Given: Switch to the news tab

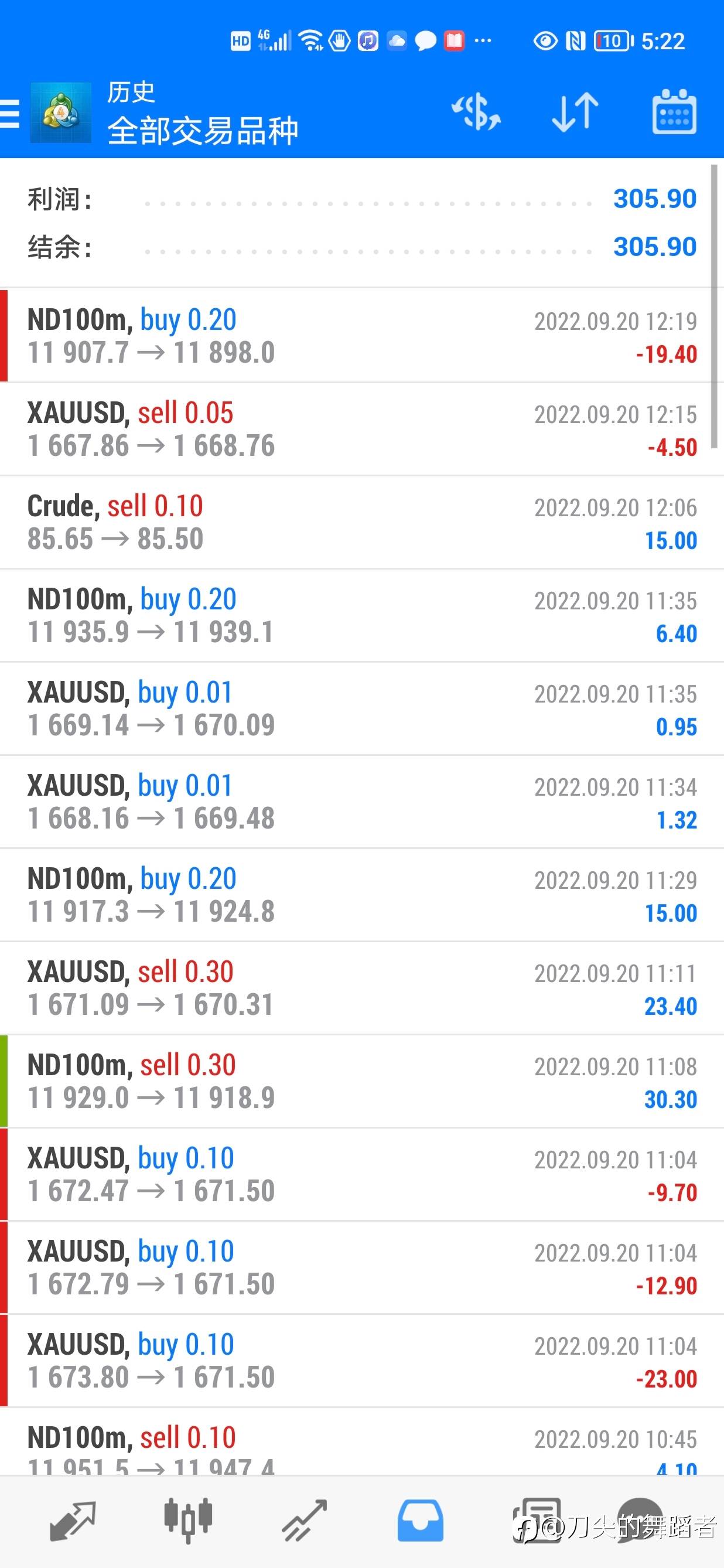Looking at the screenshot, I should [x=537, y=1521].
